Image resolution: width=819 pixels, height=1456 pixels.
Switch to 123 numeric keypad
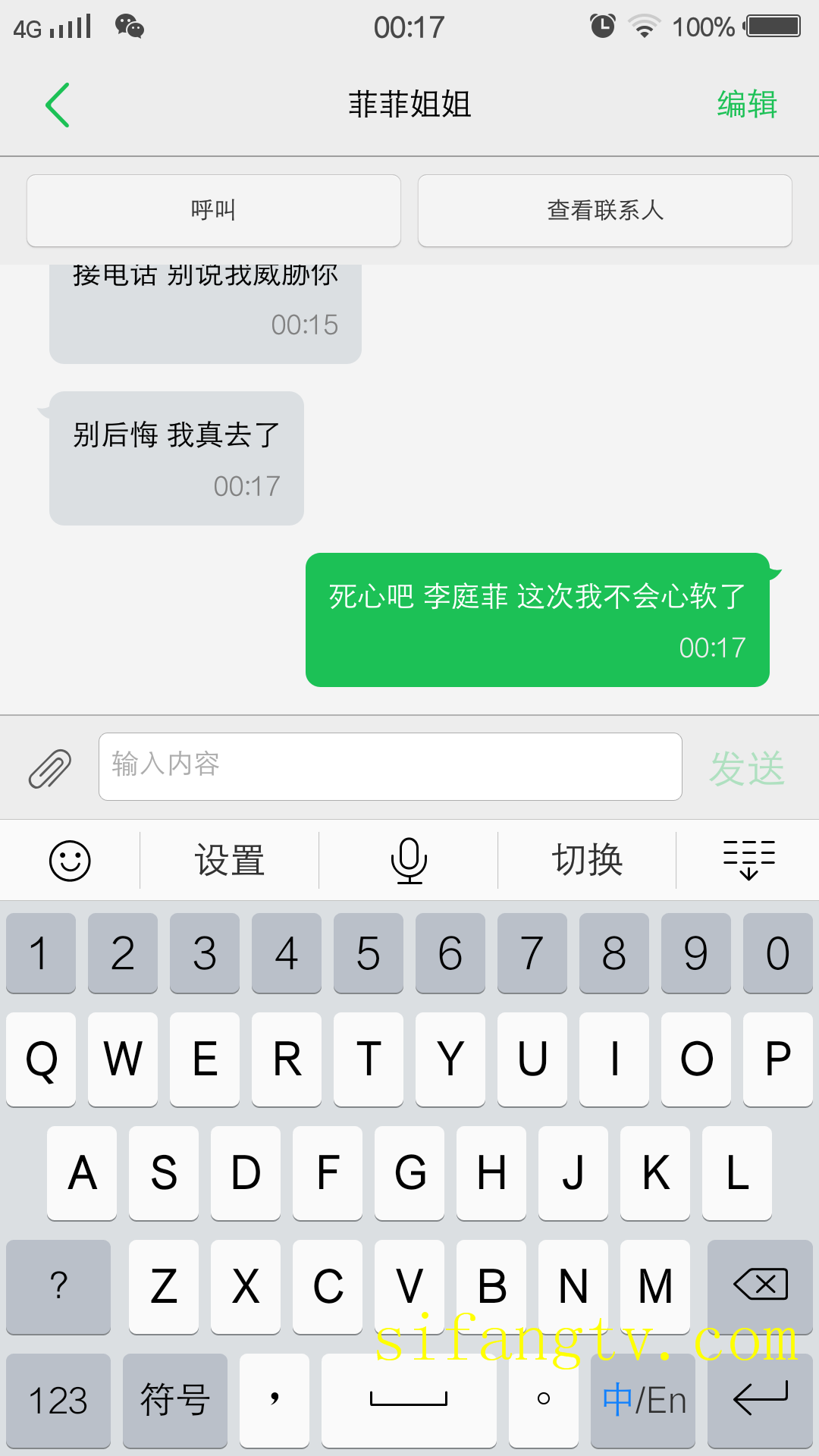coord(58,1400)
